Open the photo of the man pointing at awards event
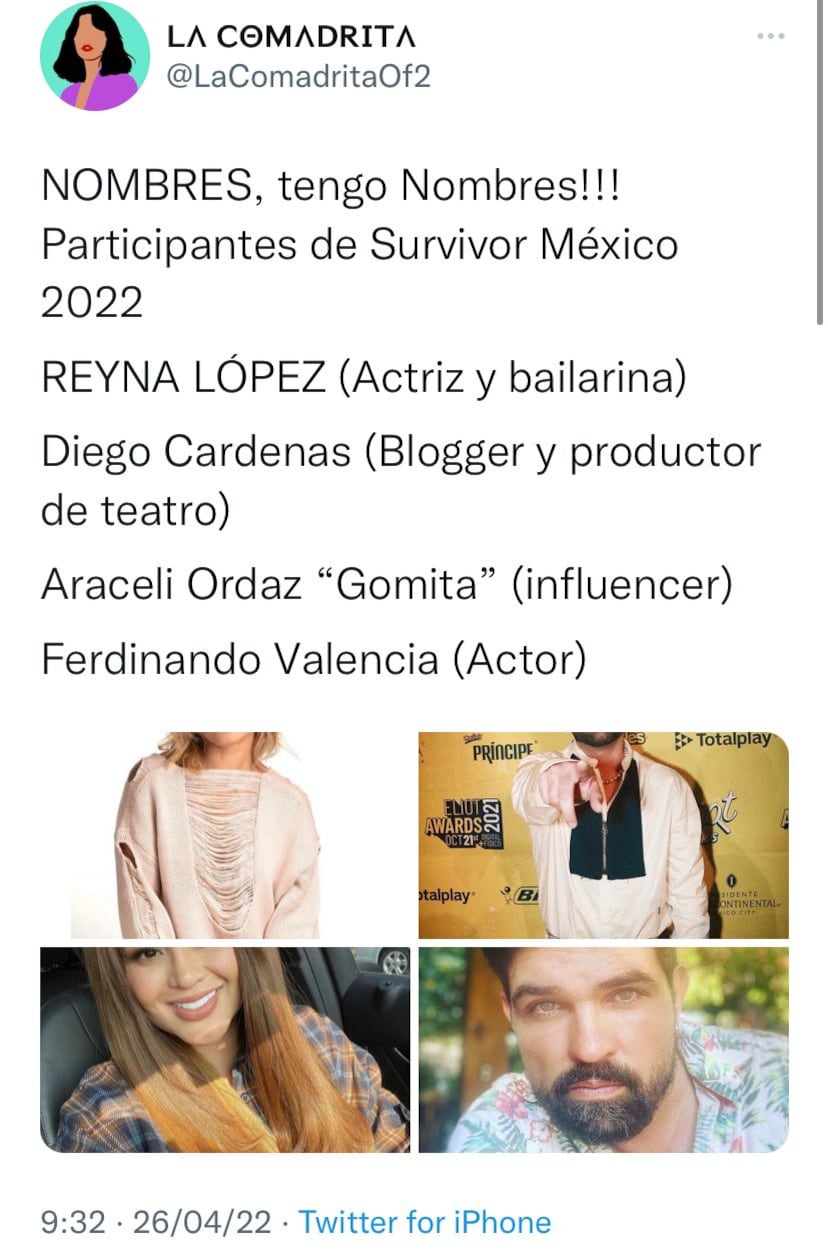The image size is (828, 1258). (603, 835)
